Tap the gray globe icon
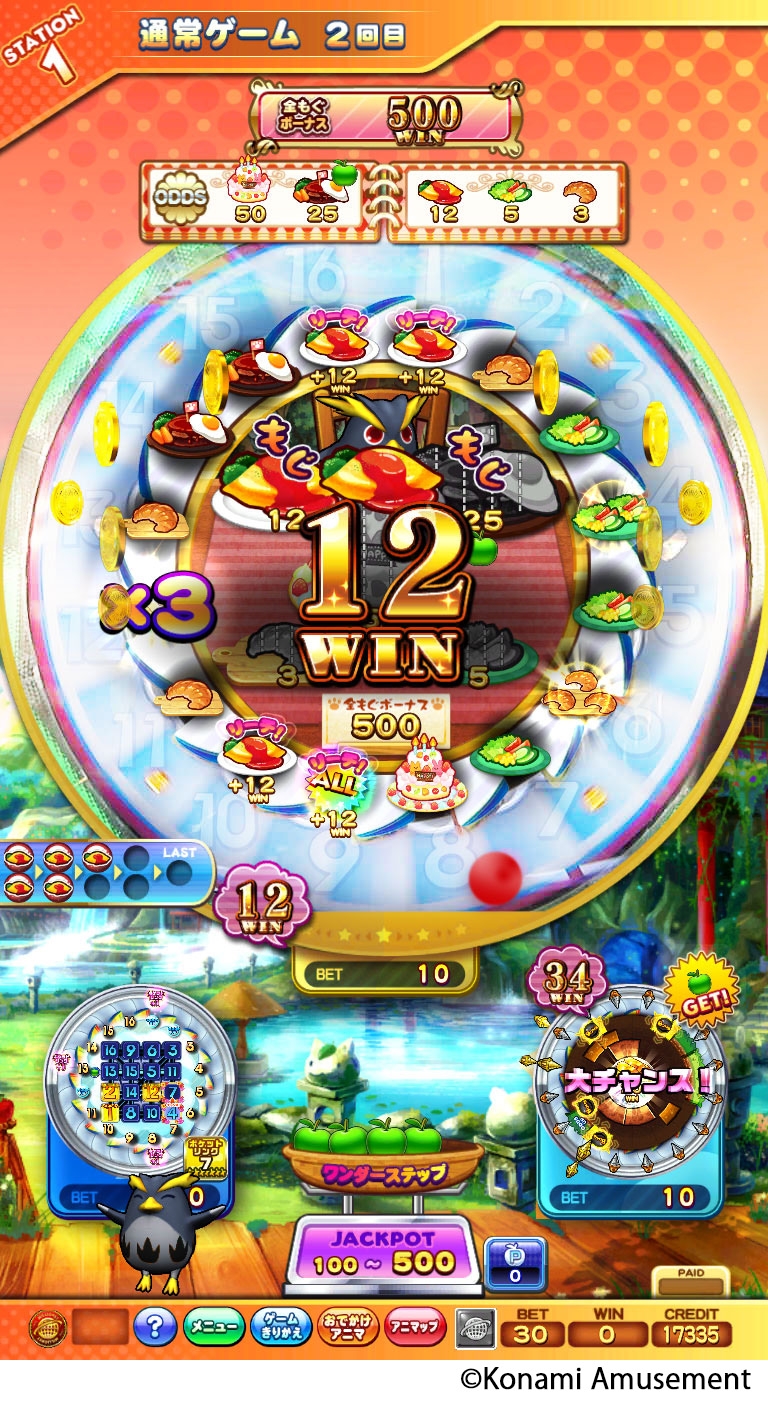 (475, 1329)
